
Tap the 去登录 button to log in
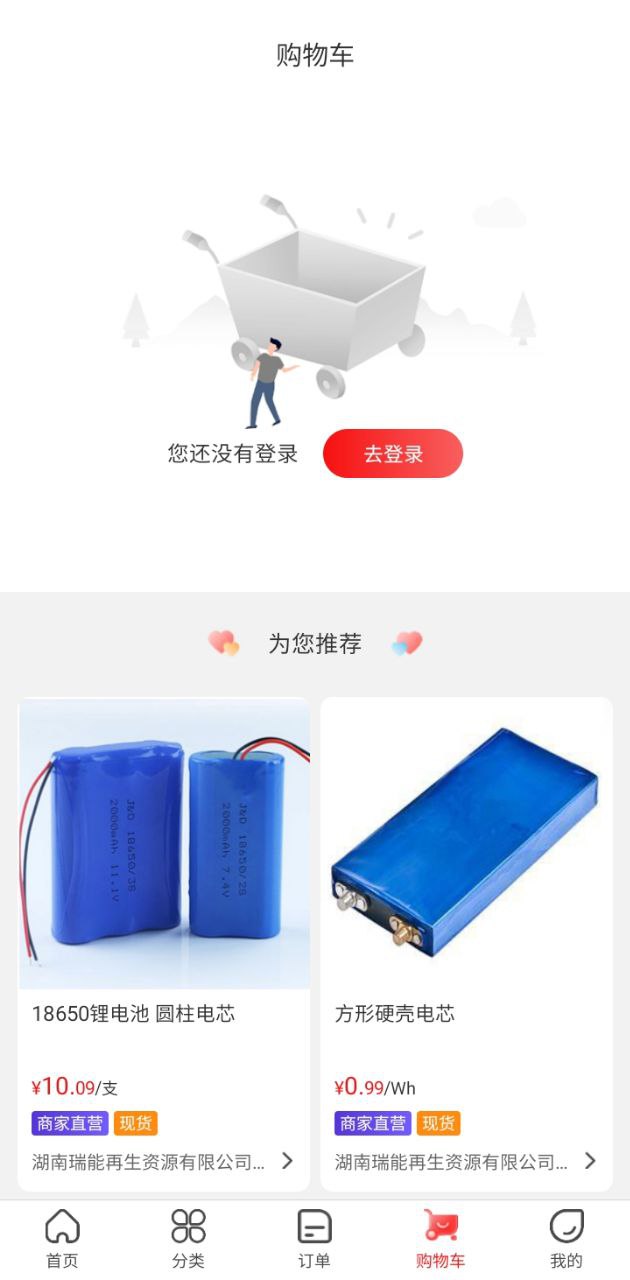pos(392,453)
